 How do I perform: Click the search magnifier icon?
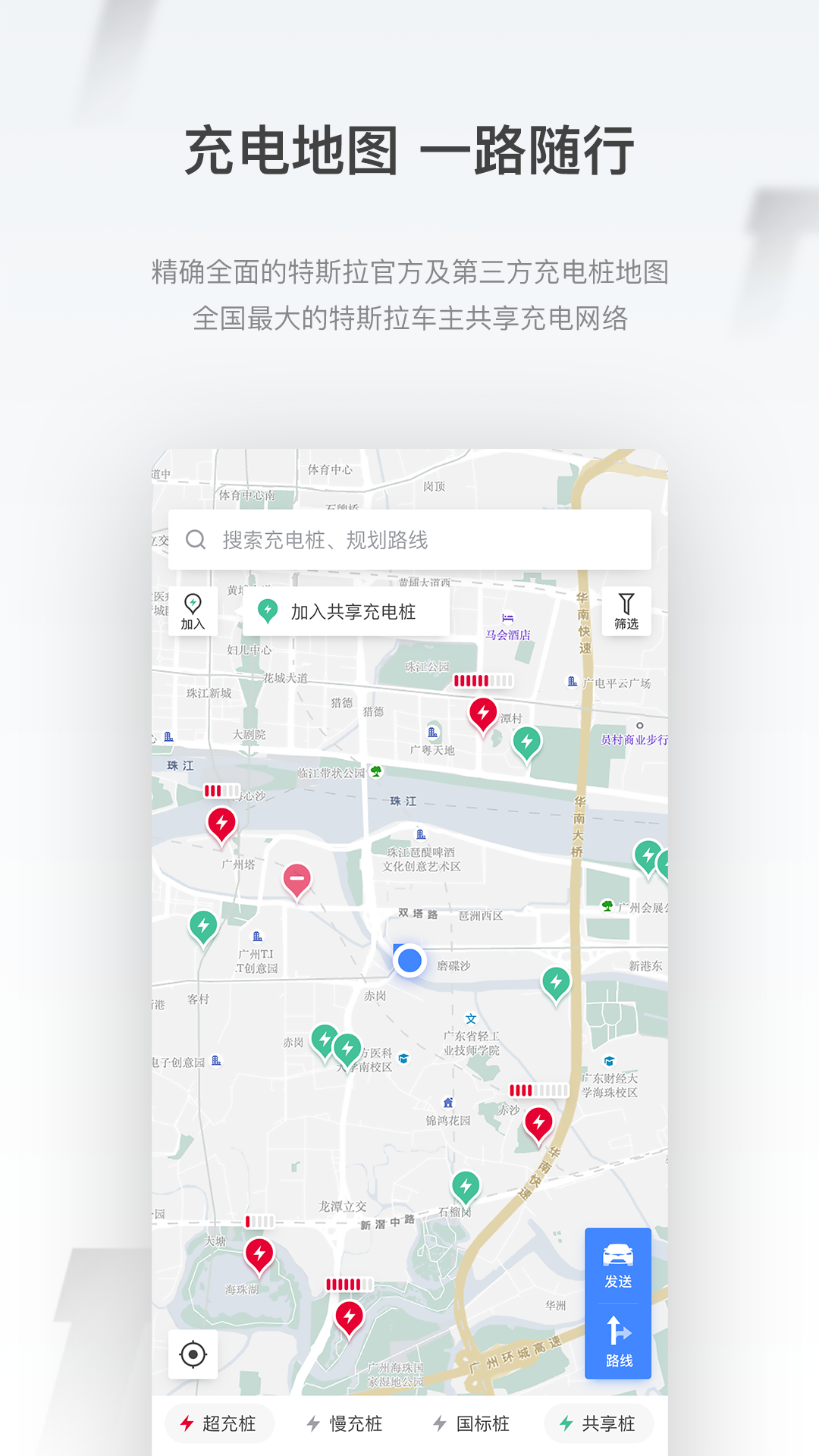(196, 539)
